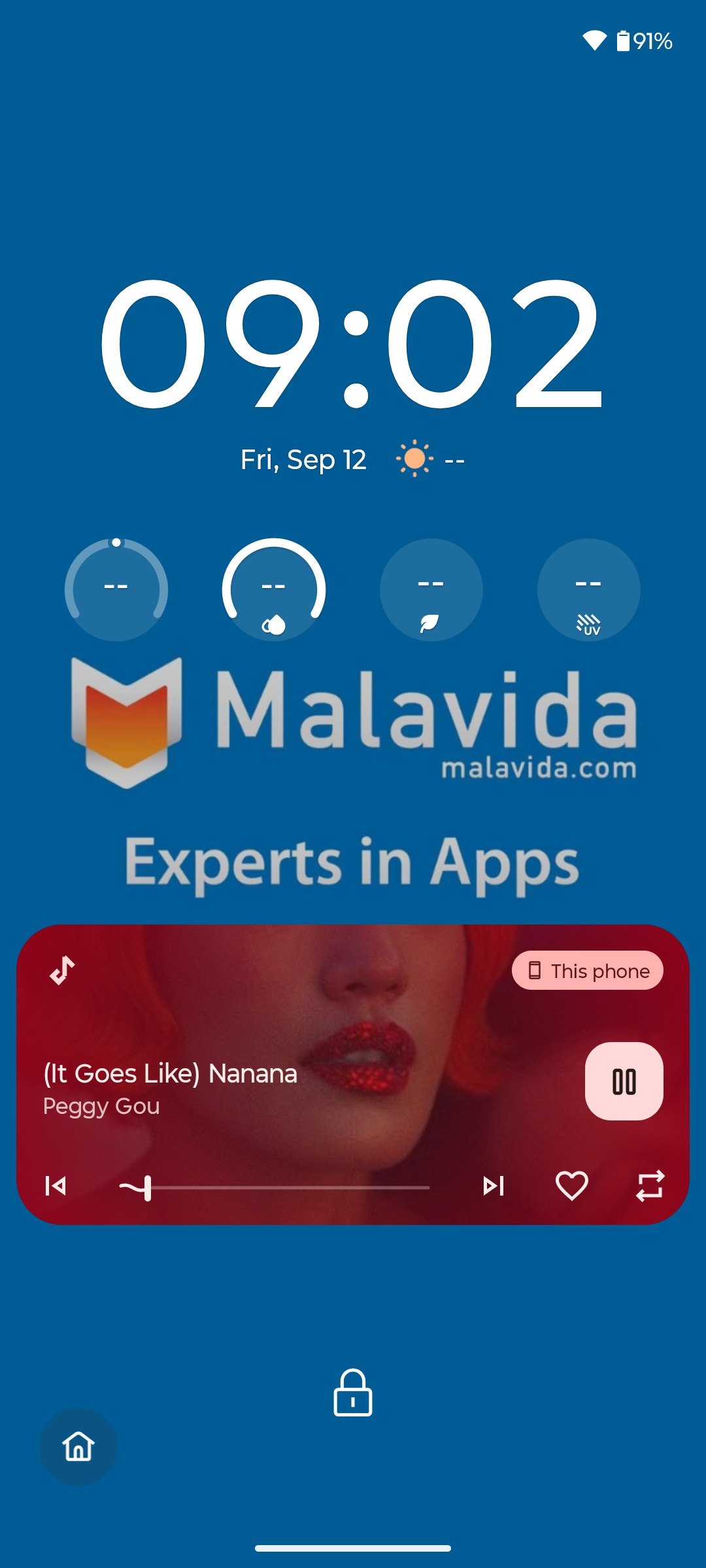
Task: Open the 'This phone' output chip
Action: (x=587, y=971)
